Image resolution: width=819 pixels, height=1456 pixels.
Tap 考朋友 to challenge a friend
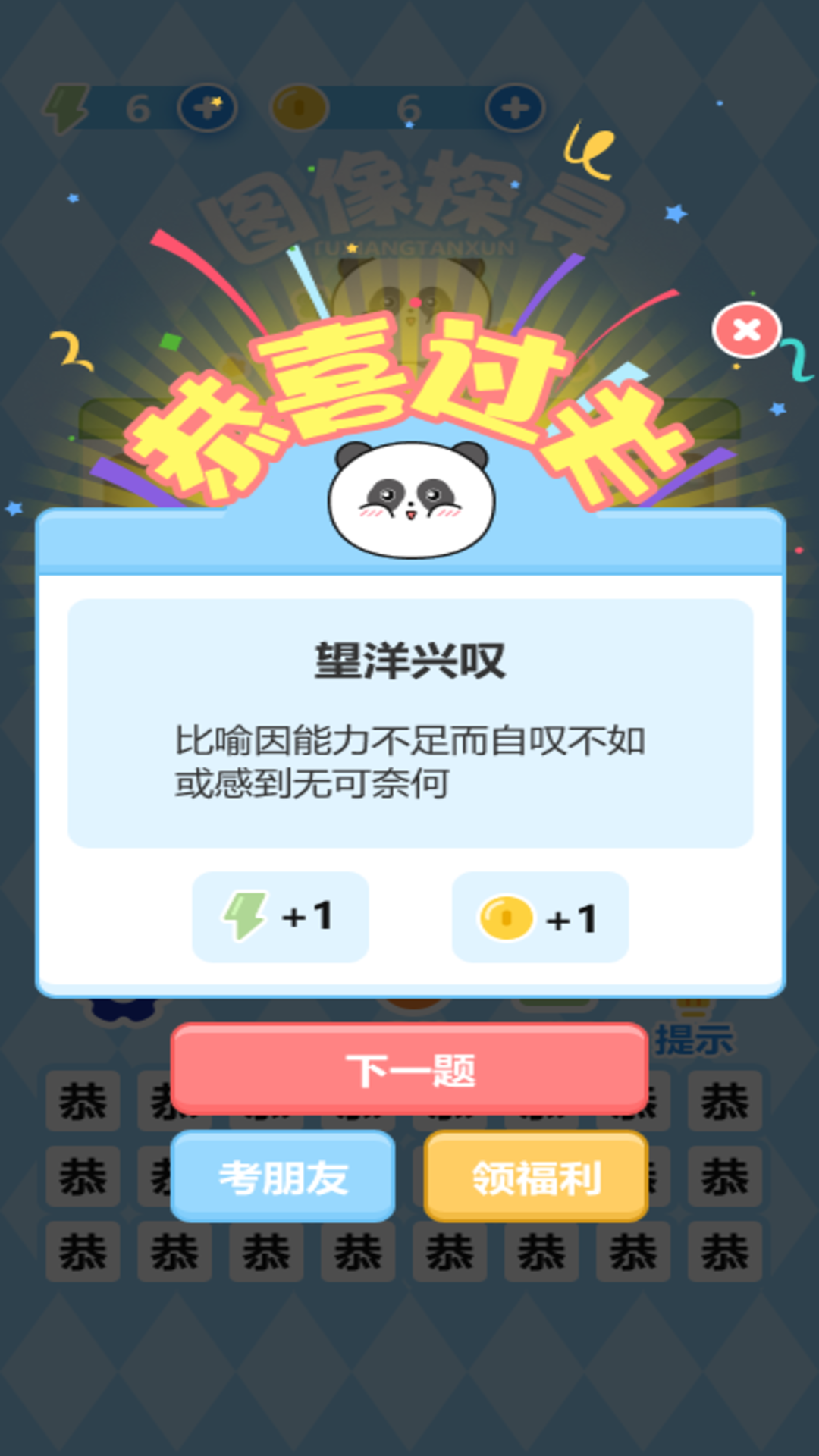(x=283, y=1176)
